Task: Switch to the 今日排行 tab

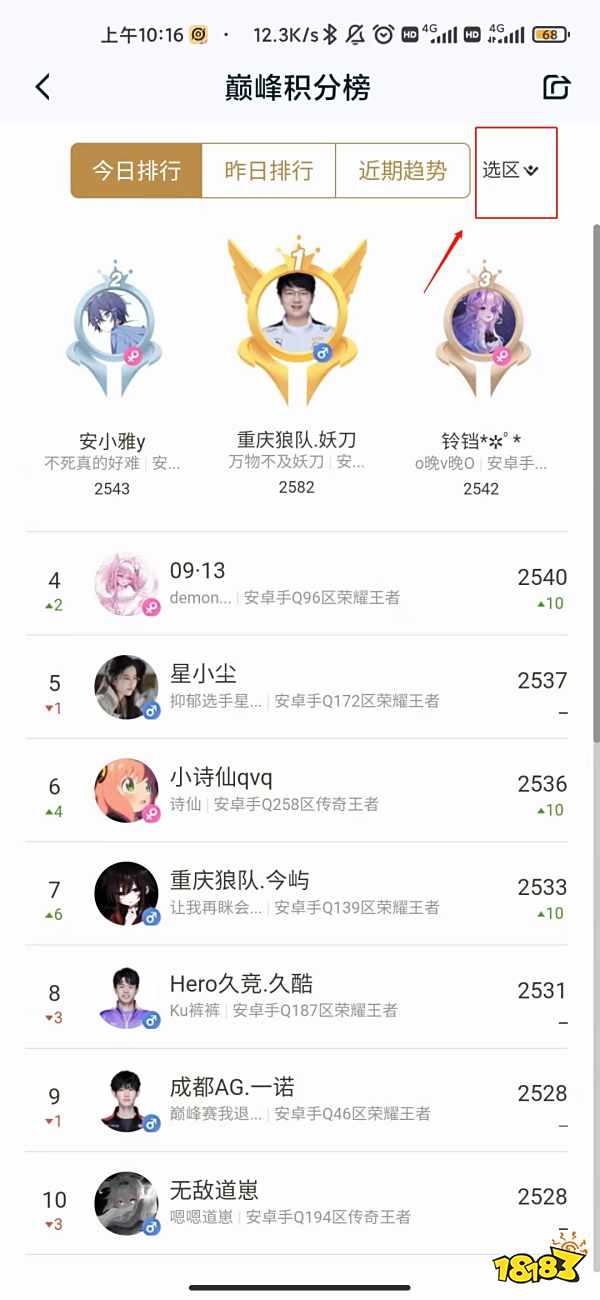Action: 137,171
